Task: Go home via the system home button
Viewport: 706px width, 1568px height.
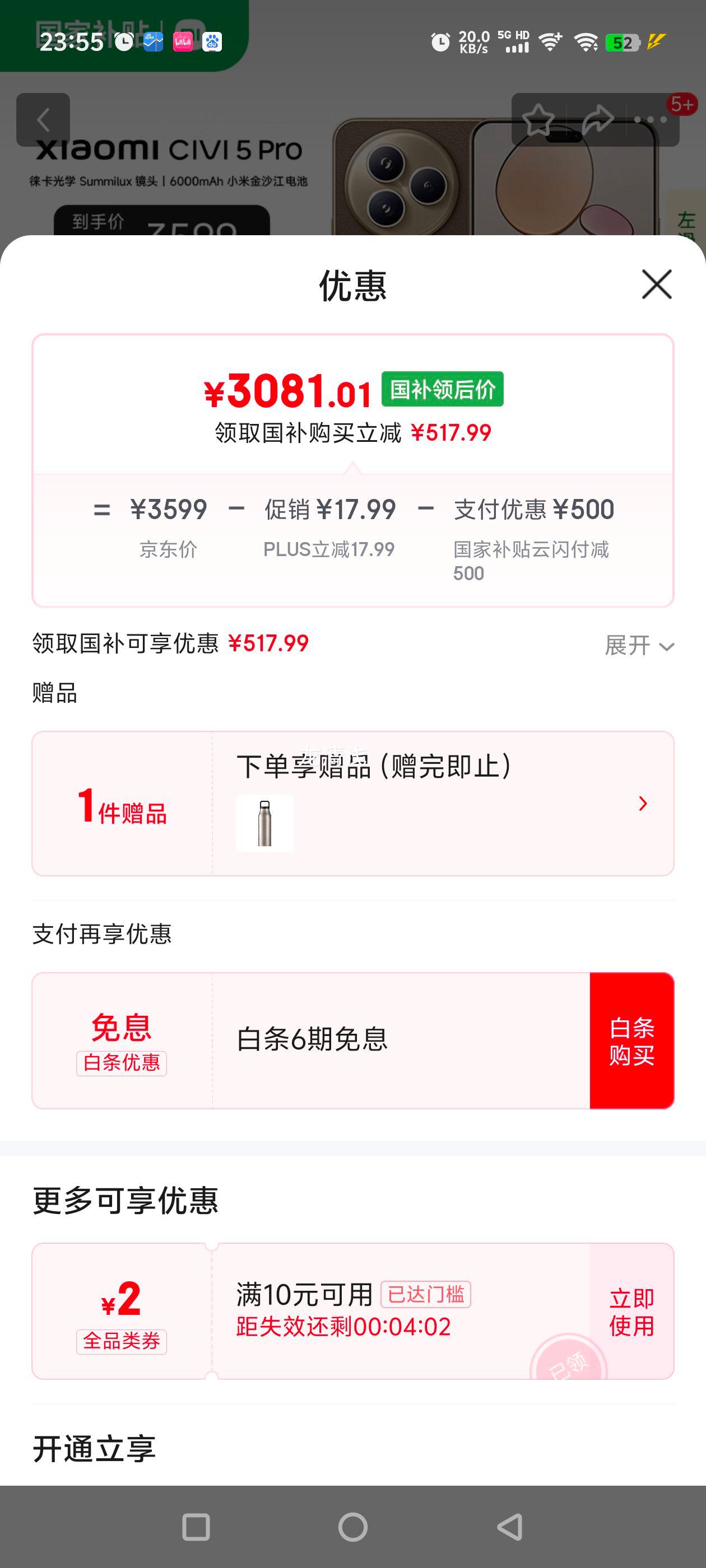Action: [x=352, y=1527]
